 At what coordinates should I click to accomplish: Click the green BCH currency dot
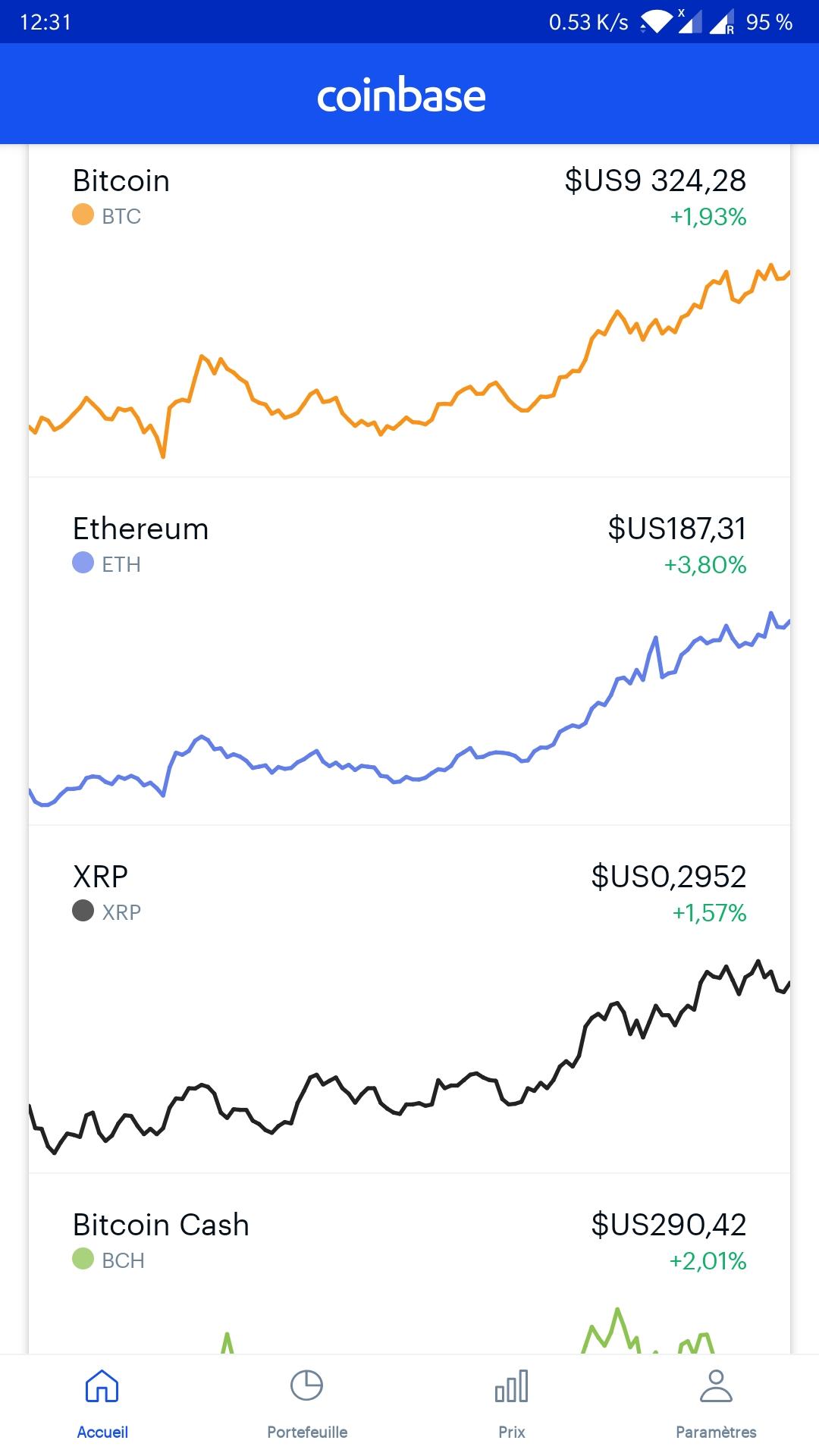pyautogui.click(x=83, y=1260)
